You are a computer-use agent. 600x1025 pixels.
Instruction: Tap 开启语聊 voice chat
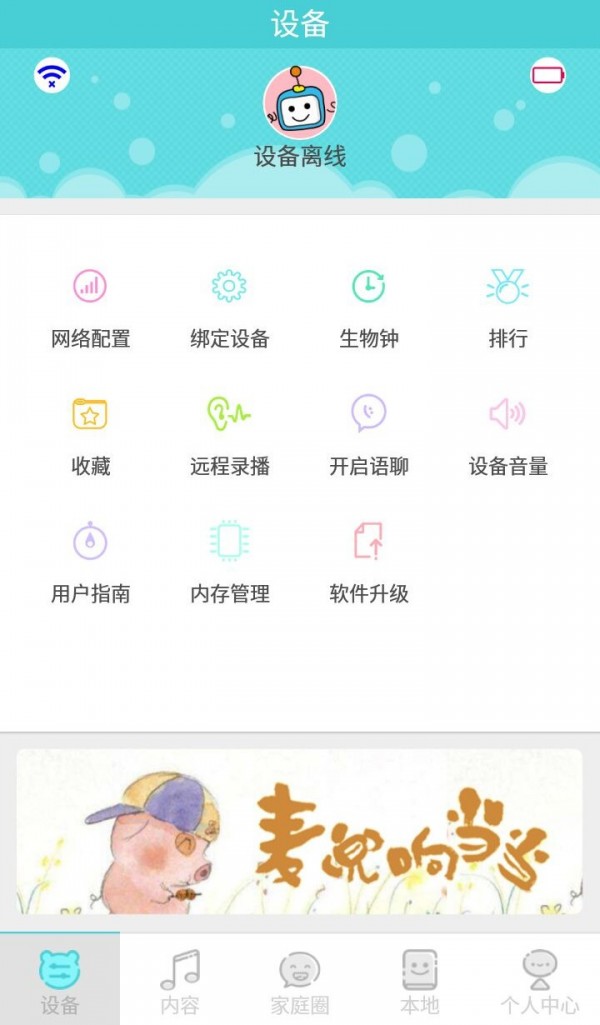tap(369, 437)
